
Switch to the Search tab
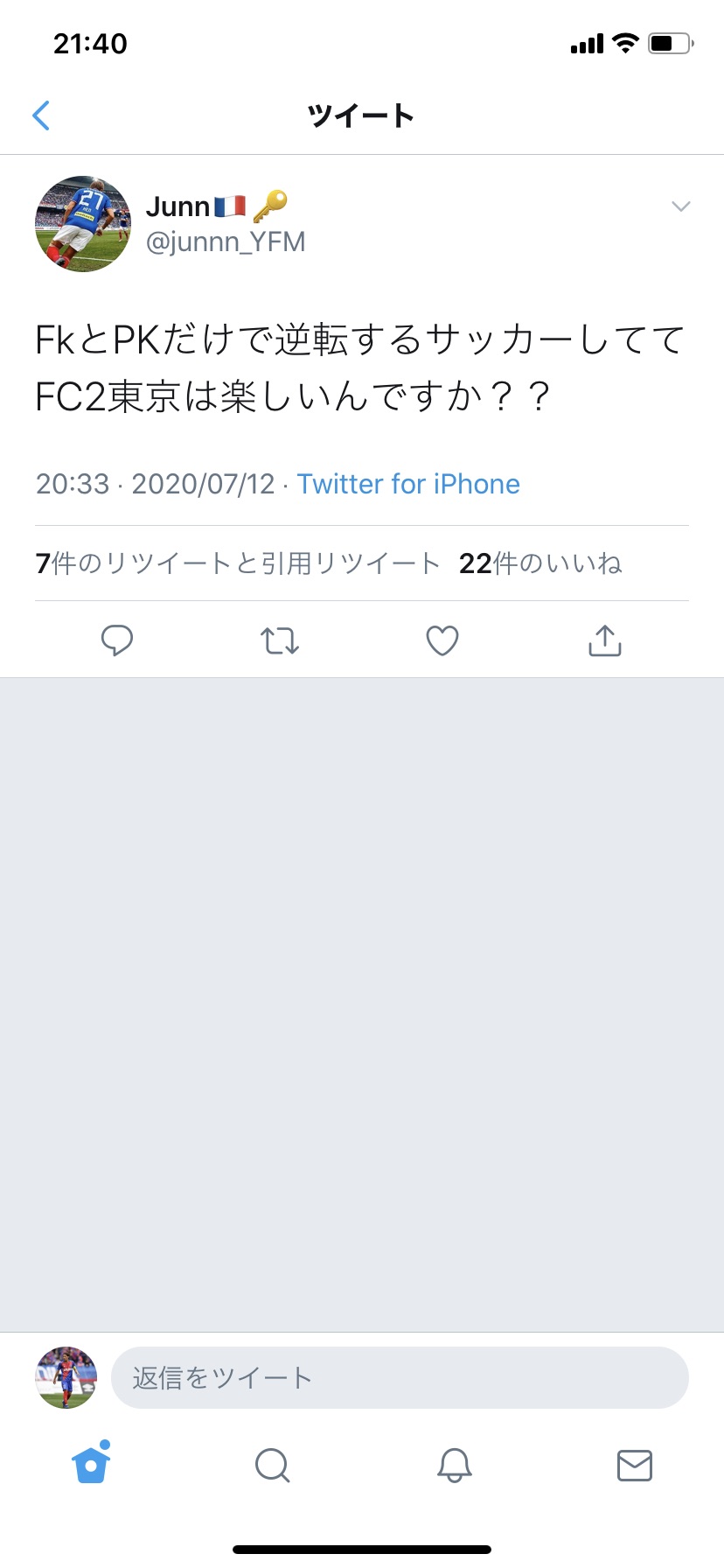click(272, 1464)
